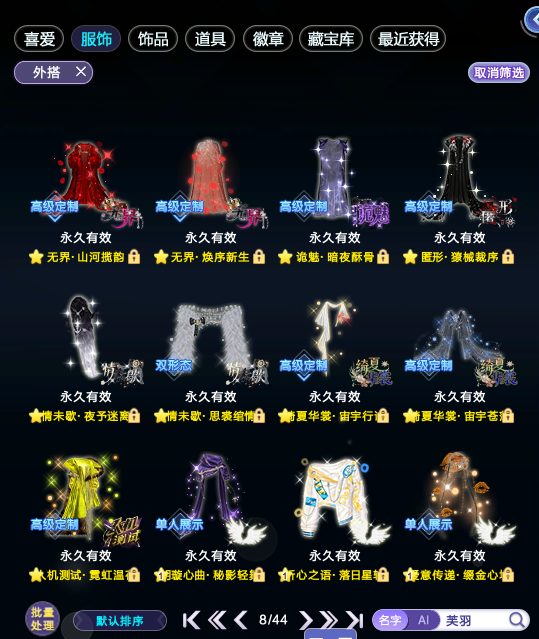Jump to the first page
Screen dimensions: 539x639
191,620
